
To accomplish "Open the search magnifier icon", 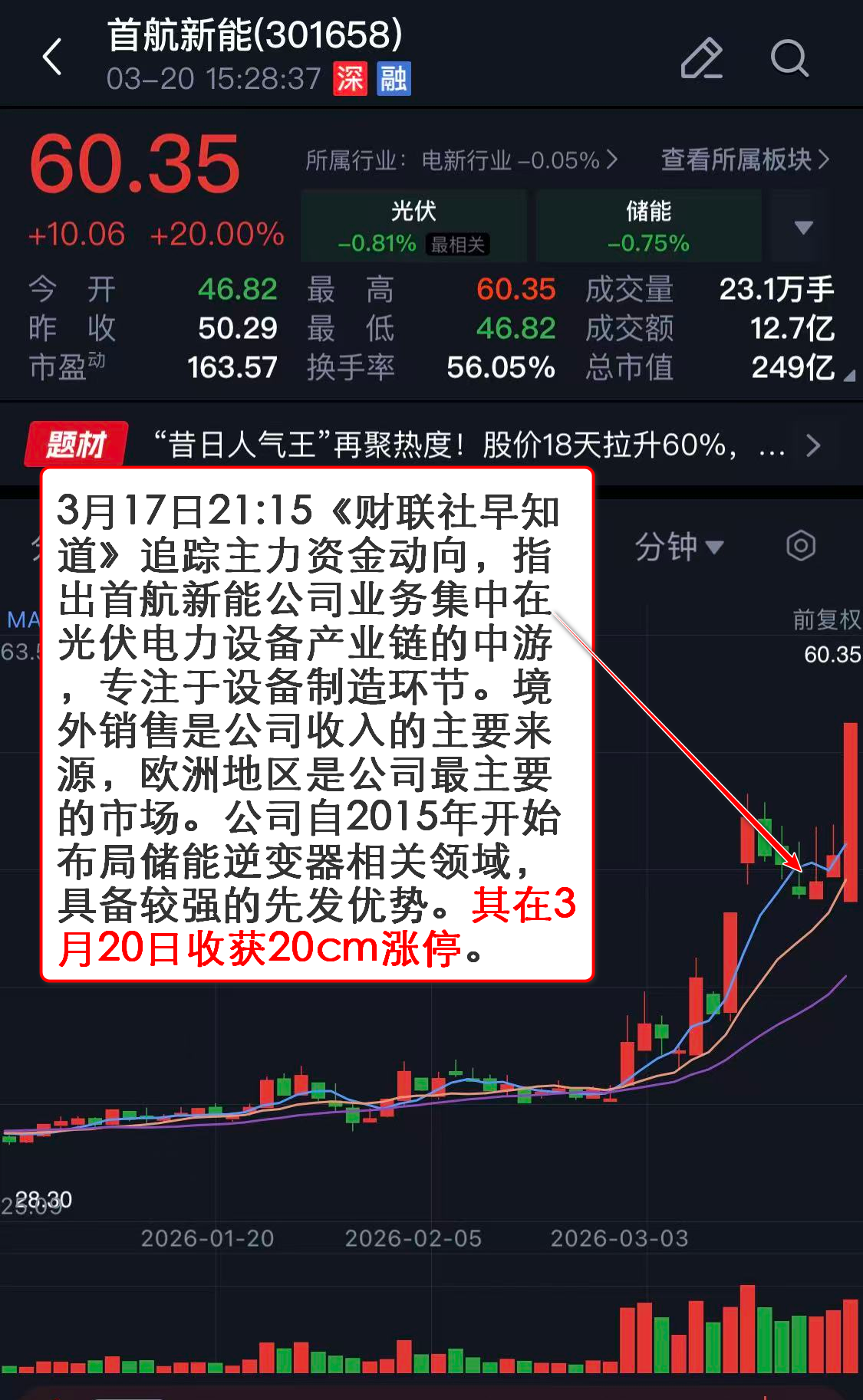I will click(789, 58).
